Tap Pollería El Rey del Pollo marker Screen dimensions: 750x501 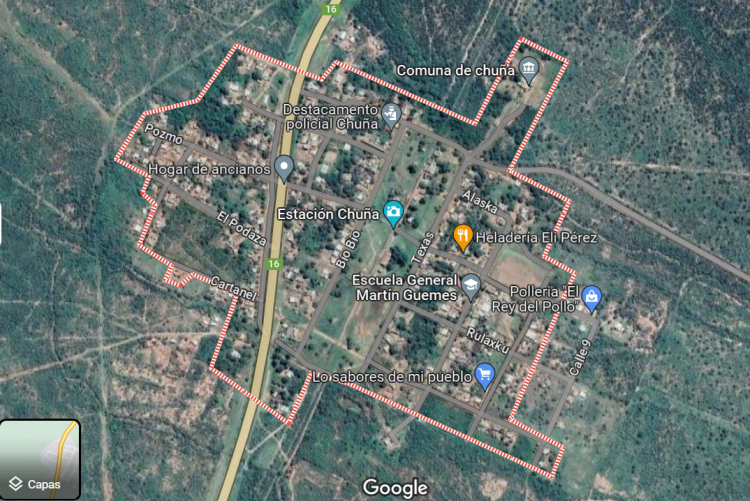pos(592,297)
